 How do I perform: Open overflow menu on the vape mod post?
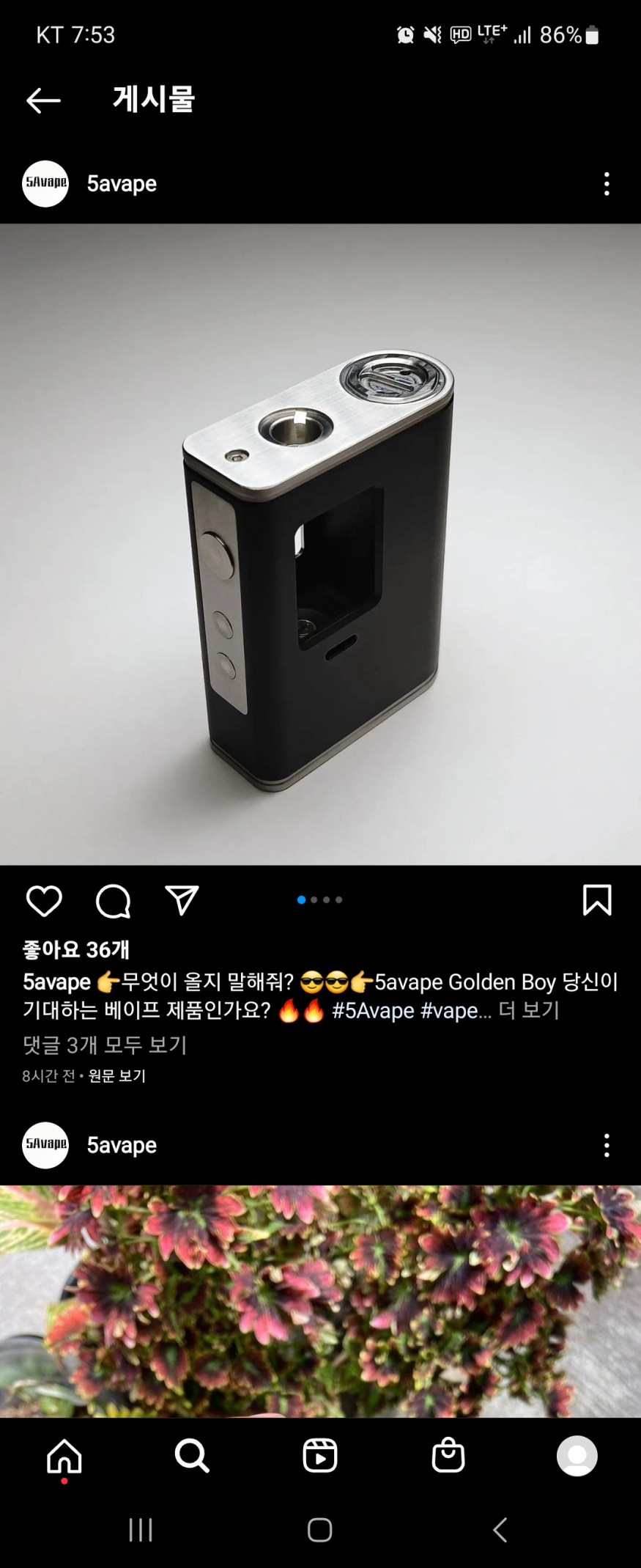606,184
